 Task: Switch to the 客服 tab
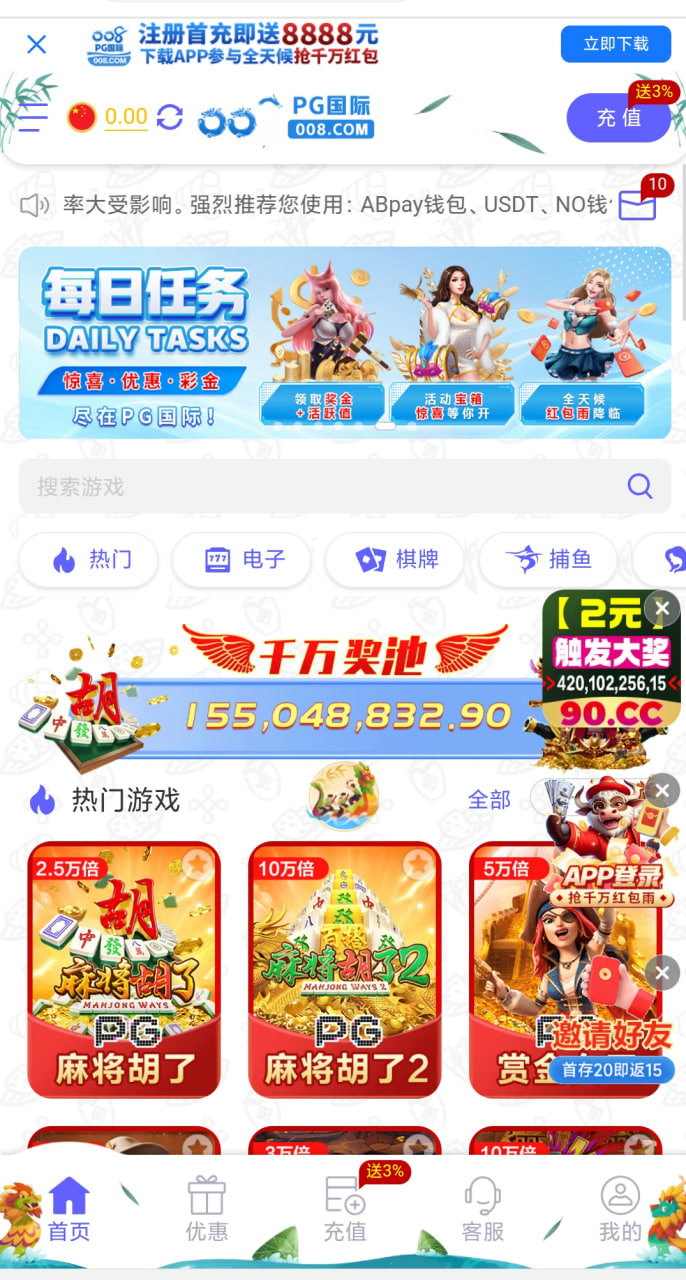483,1210
